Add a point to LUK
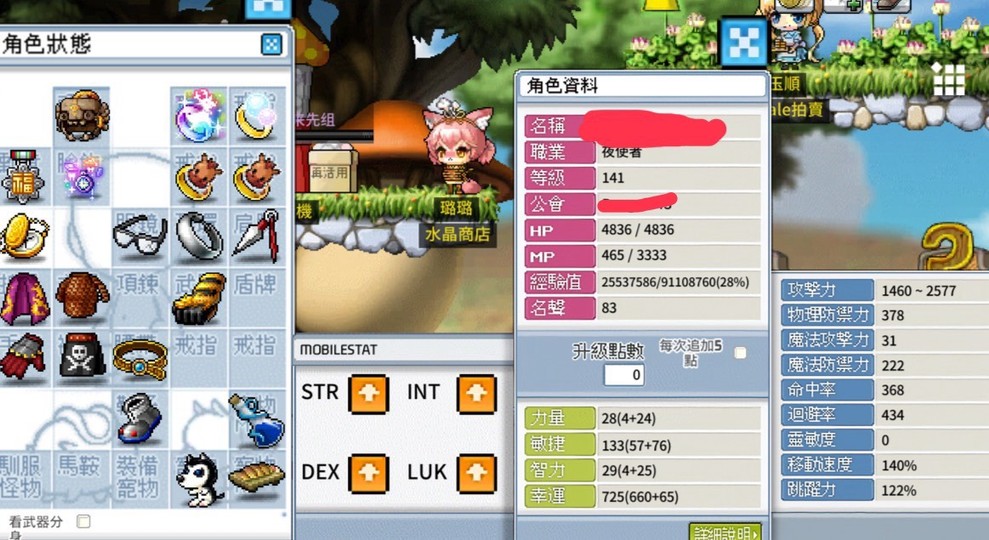This screenshot has height=540, width=989. point(476,472)
